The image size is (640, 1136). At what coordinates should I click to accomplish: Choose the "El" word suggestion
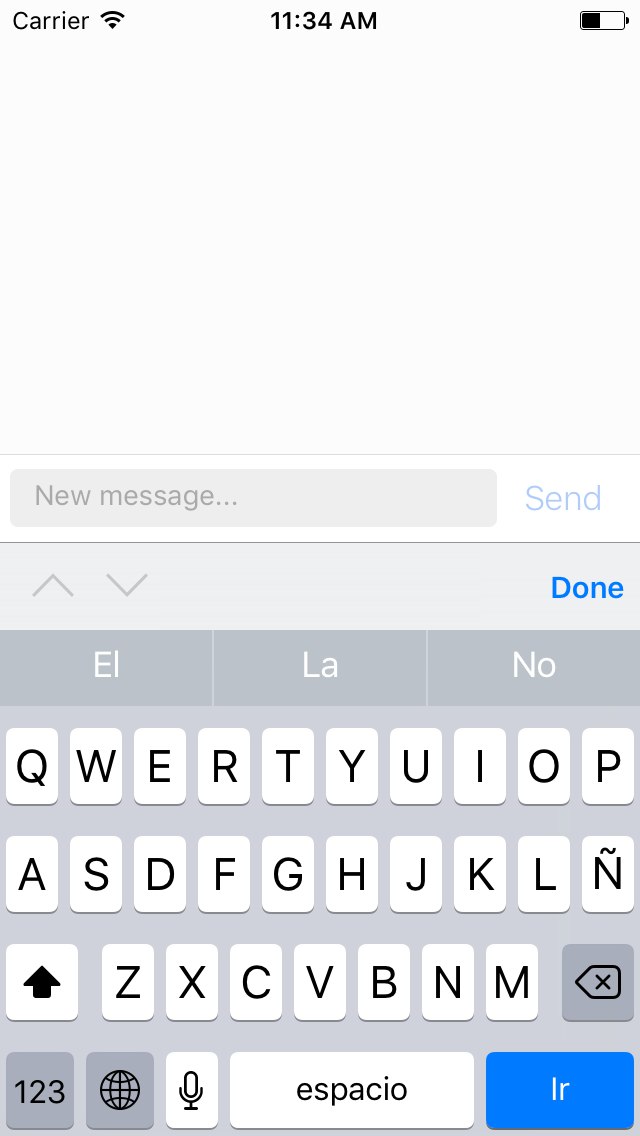106,667
